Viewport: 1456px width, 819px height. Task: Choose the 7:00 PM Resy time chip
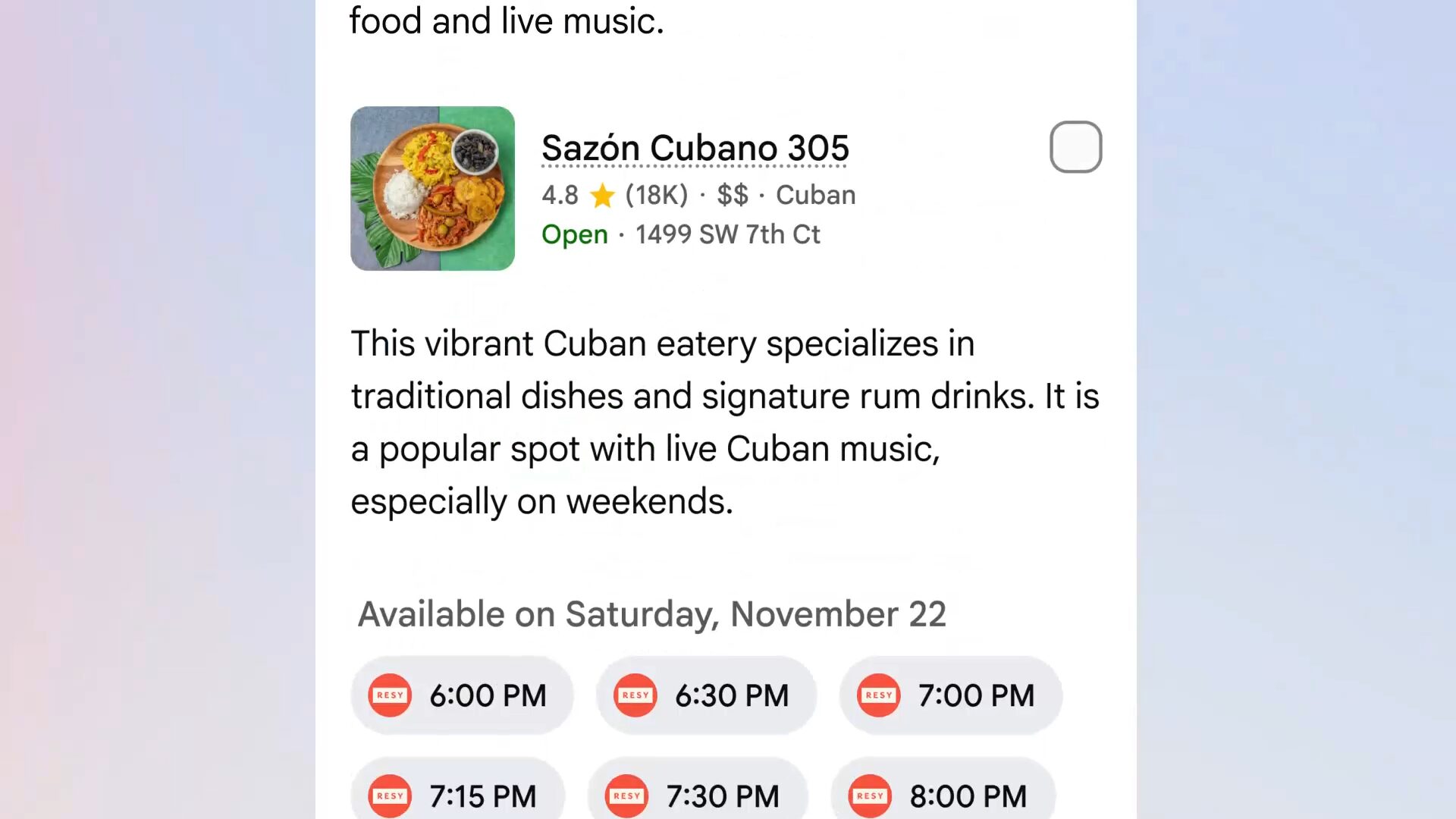[x=949, y=695]
